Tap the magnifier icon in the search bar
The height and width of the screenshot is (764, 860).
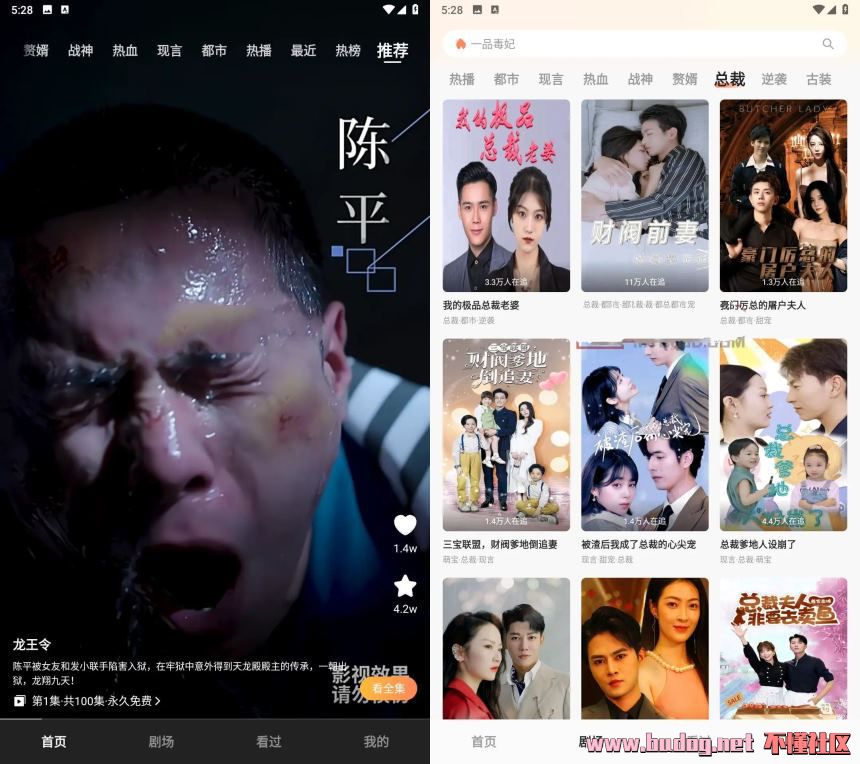828,44
